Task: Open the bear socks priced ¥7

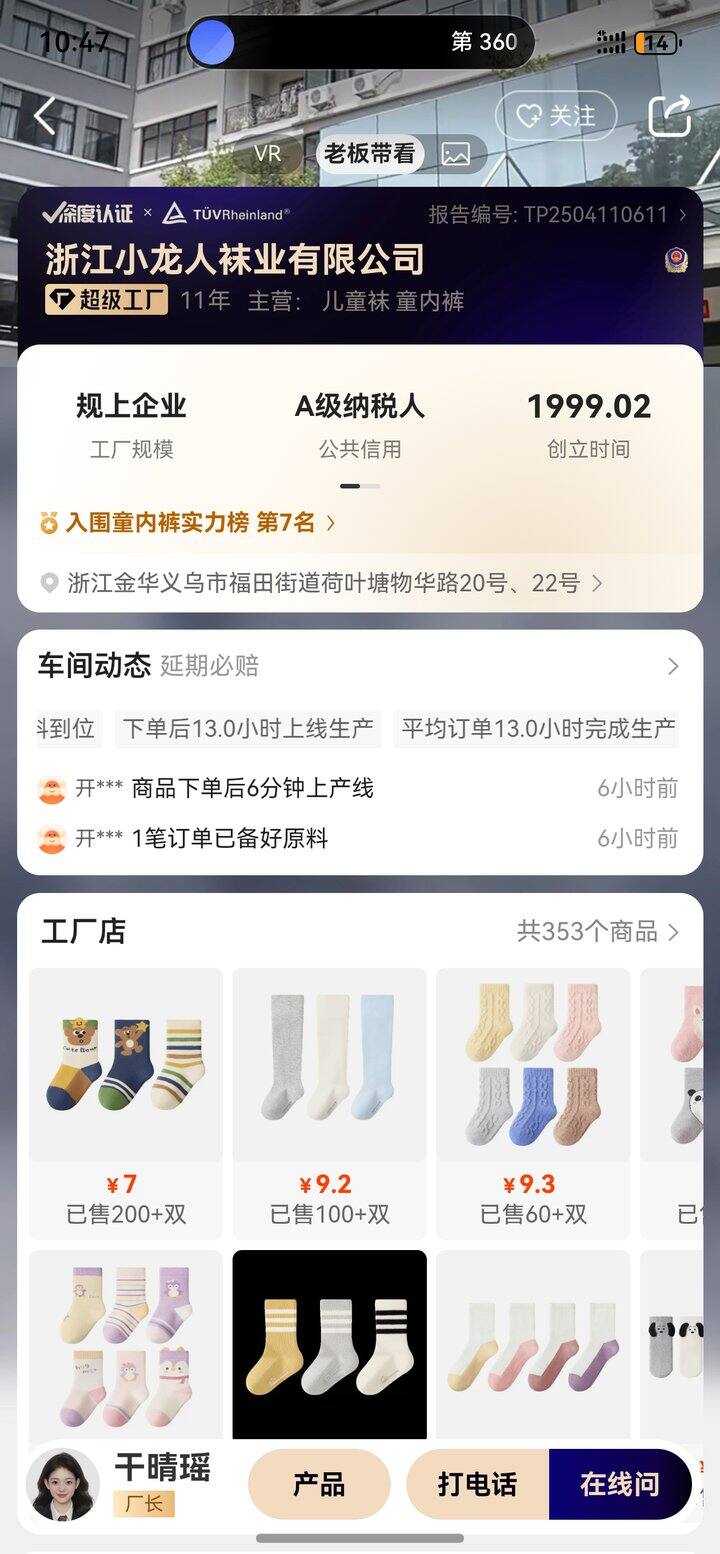Action: tap(126, 1066)
